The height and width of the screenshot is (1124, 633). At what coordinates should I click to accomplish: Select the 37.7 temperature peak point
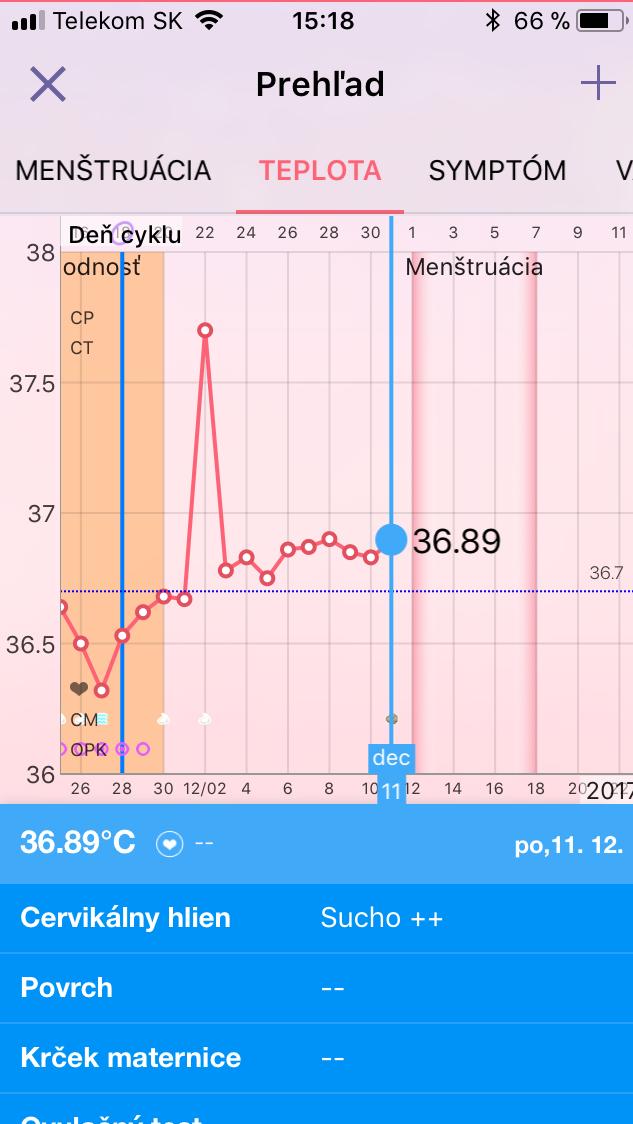pyautogui.click(x=205, y=329)
